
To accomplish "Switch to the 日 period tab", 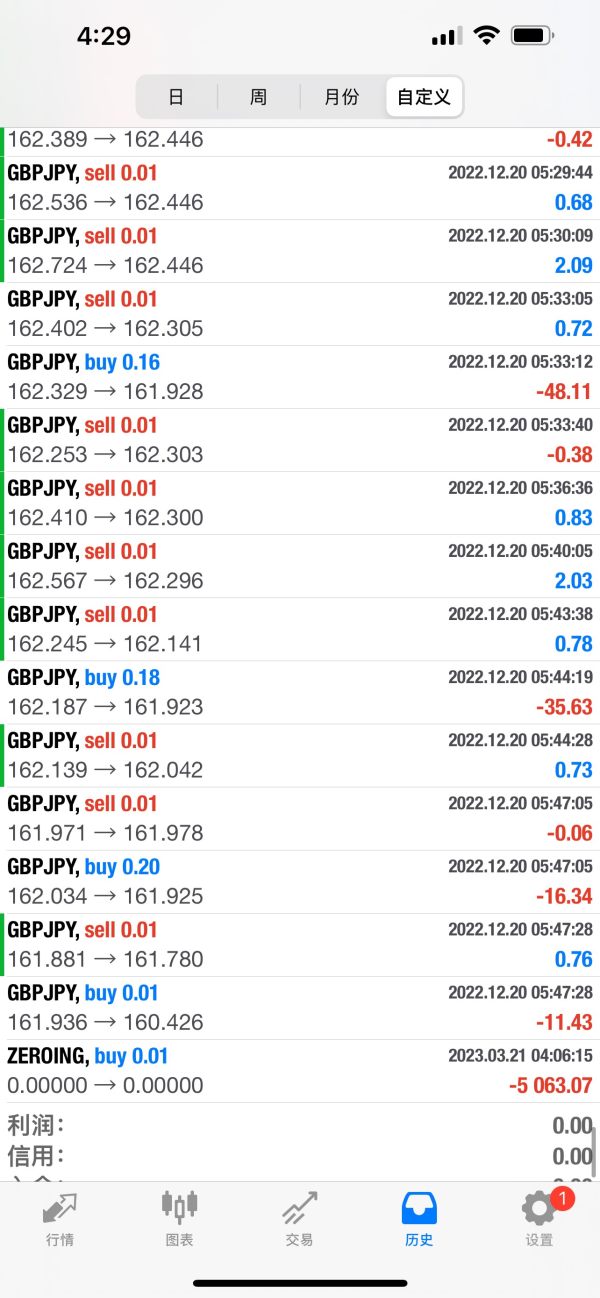I will pos(176,97).
